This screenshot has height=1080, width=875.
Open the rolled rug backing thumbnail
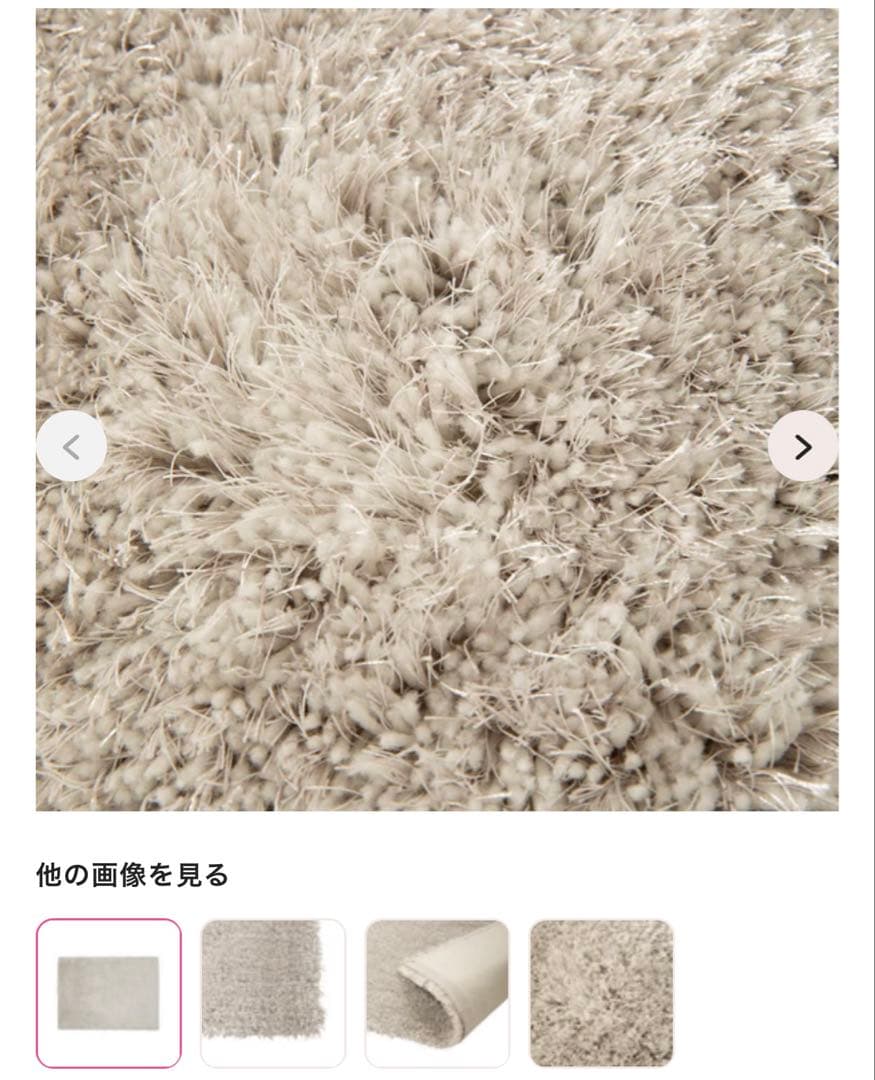(437, 993)
